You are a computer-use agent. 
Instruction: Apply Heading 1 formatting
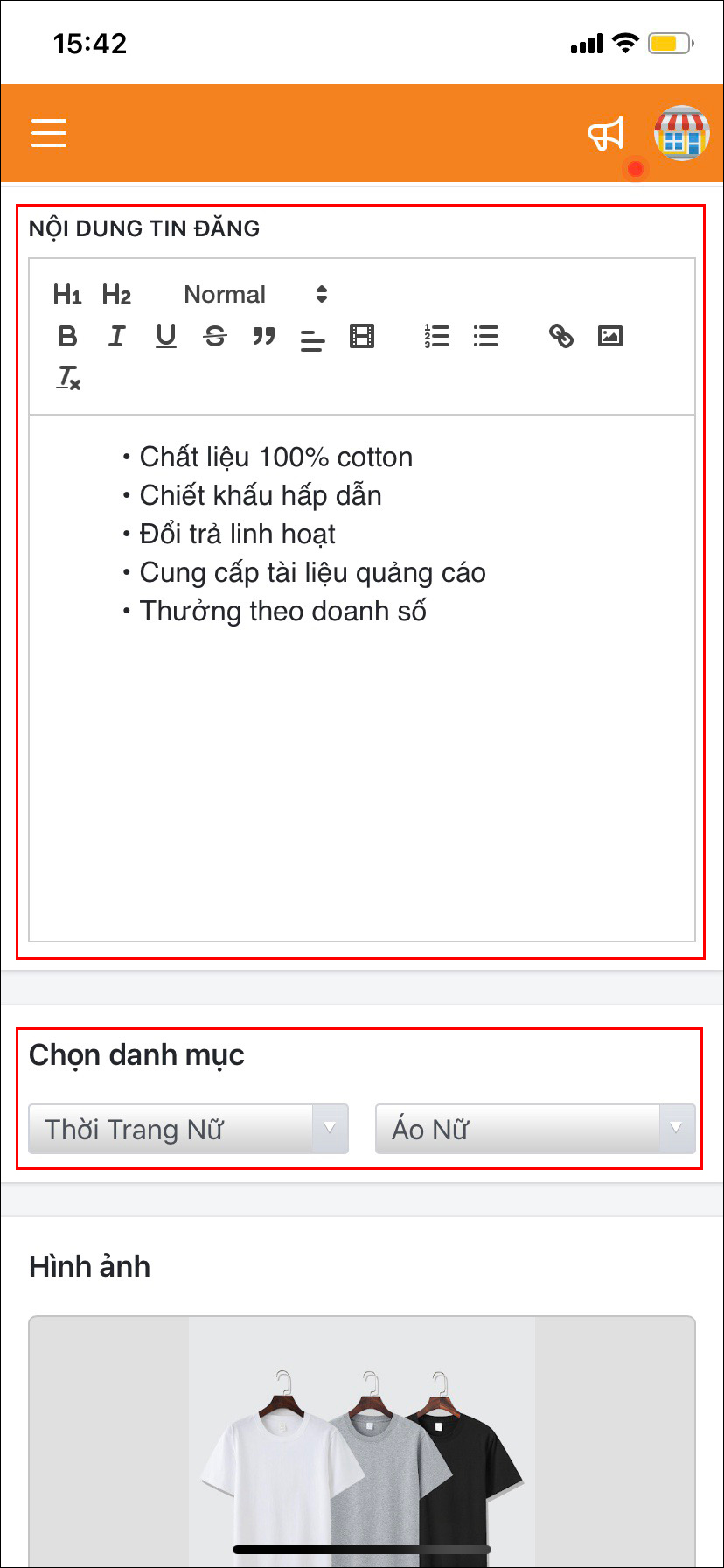(x=67, y=295)
